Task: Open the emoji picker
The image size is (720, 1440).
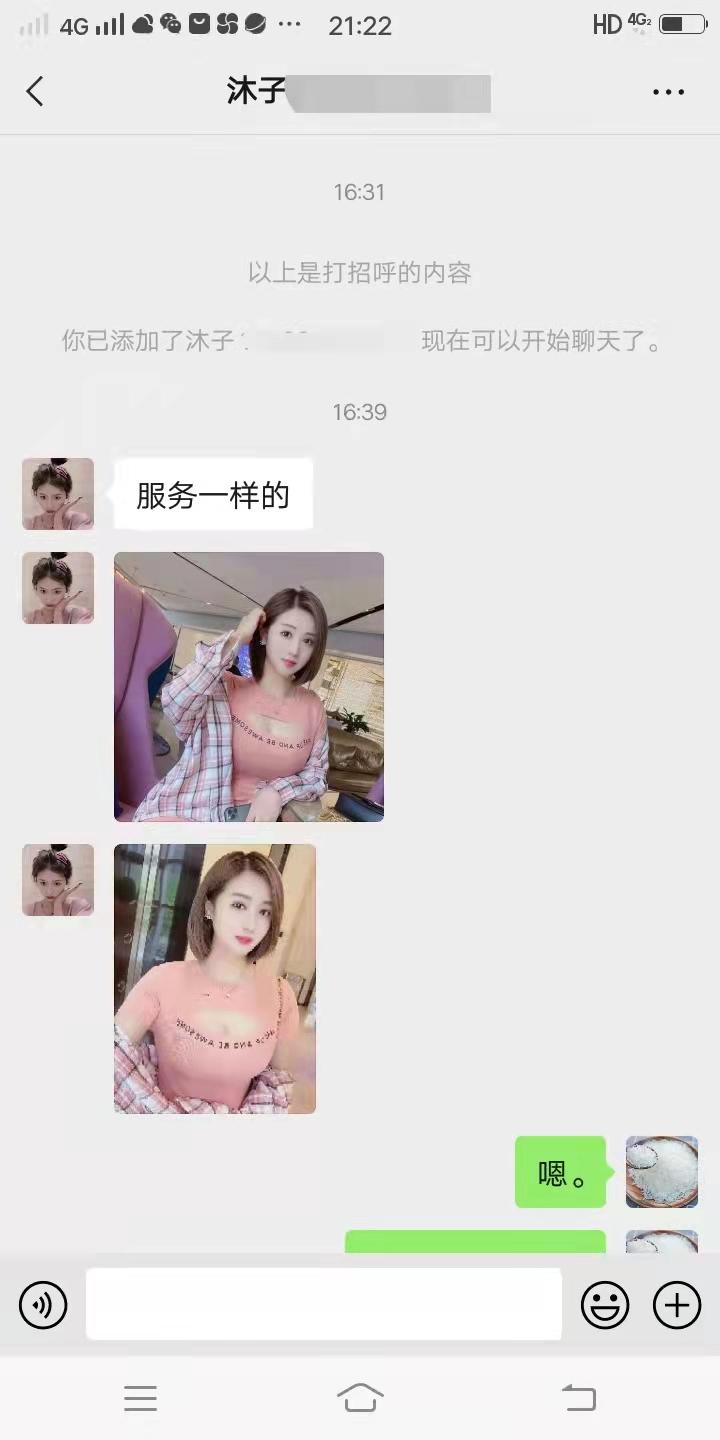Action: tap(605, 1304)
